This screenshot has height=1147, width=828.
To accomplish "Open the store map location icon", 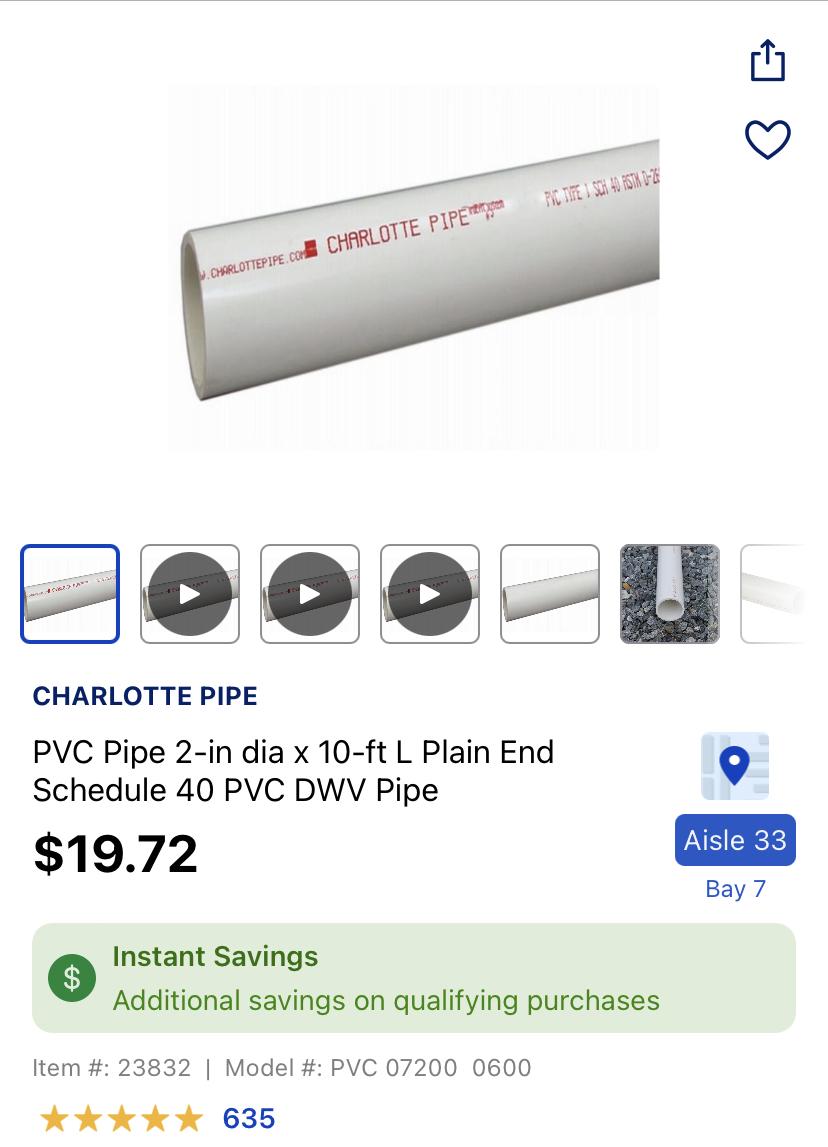I will [735, 766].
